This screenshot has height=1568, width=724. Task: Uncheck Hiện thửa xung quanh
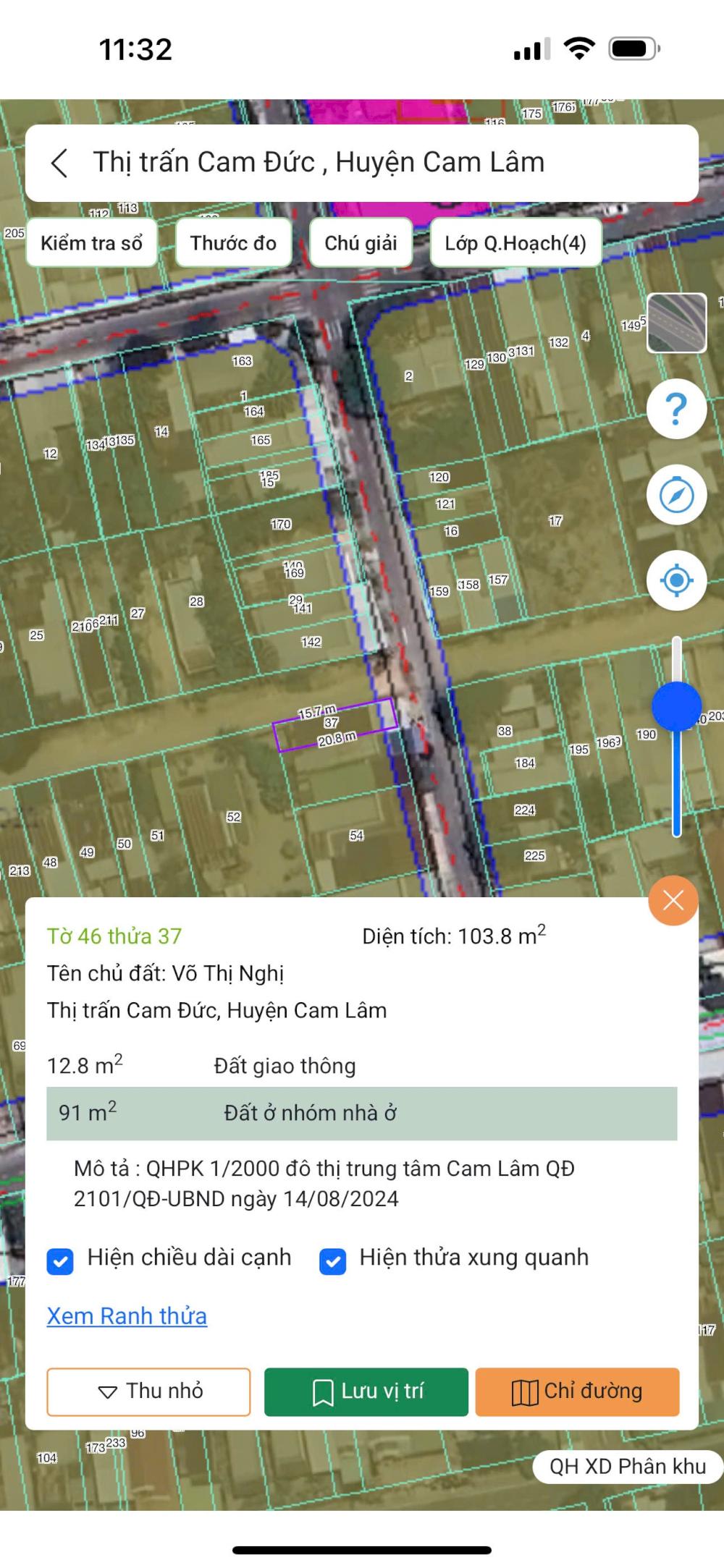click(x=332, y=1261)
